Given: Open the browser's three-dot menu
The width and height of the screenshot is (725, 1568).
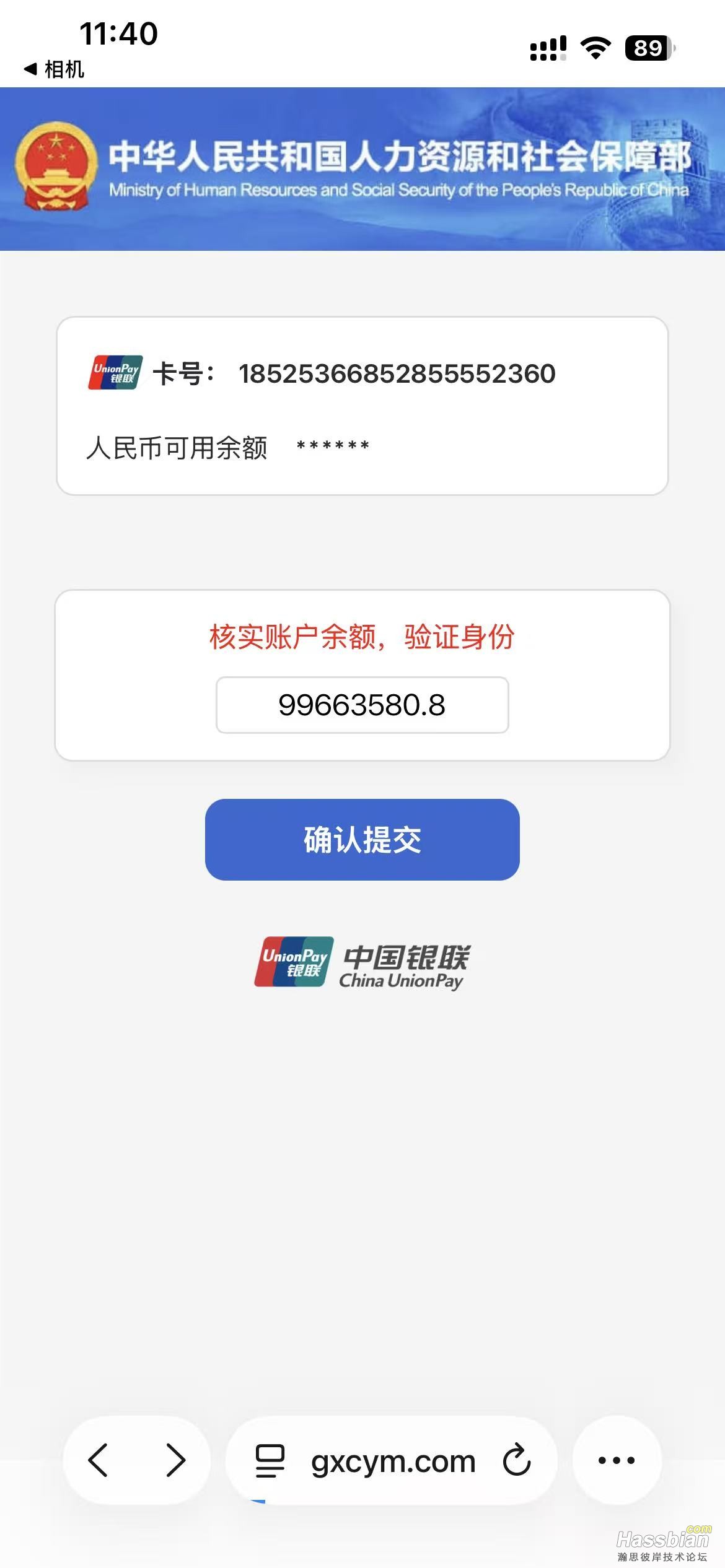Looking at the screenshot, I should click(617, 1460).
